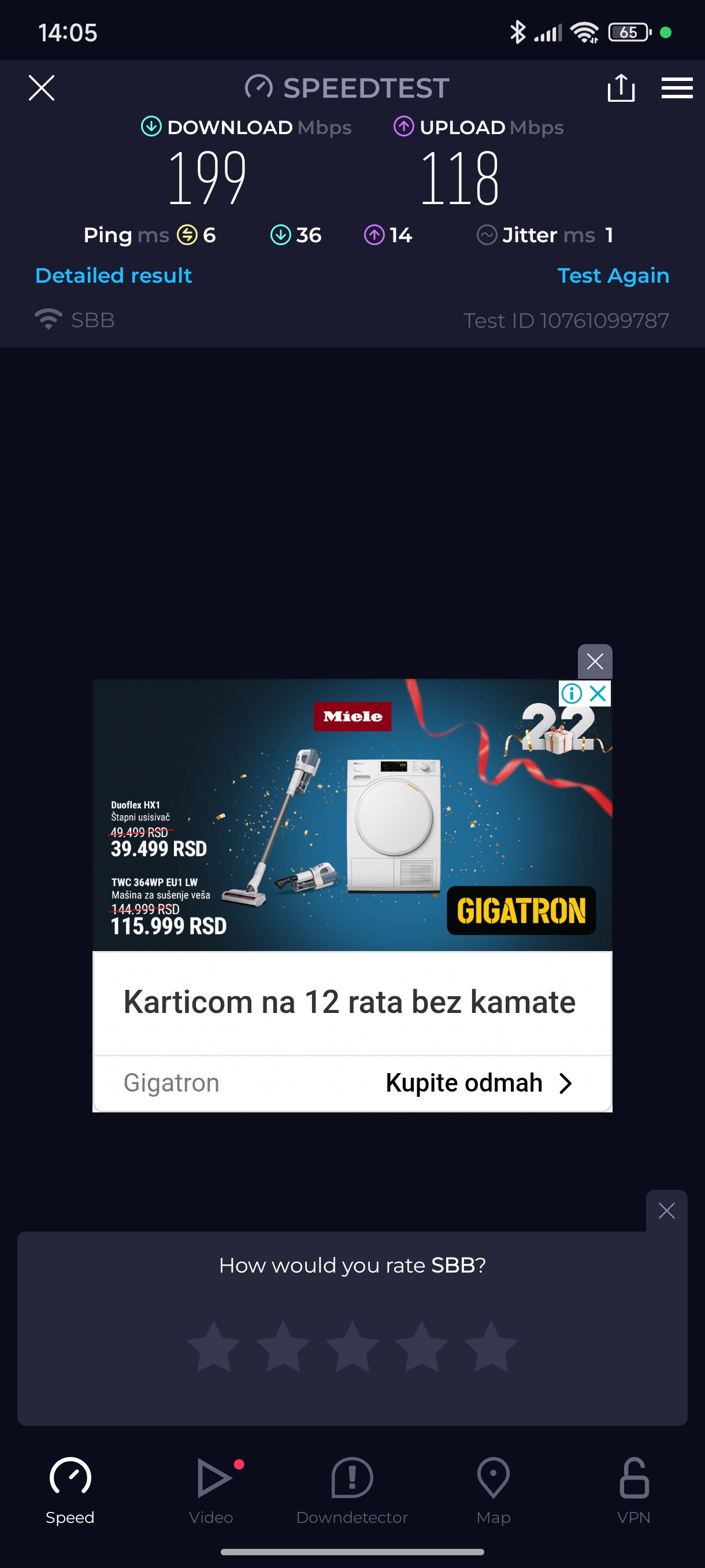This screenshot has height=1568, width=705.
Task: Open the ad info icon
Action: coord(572,693)
